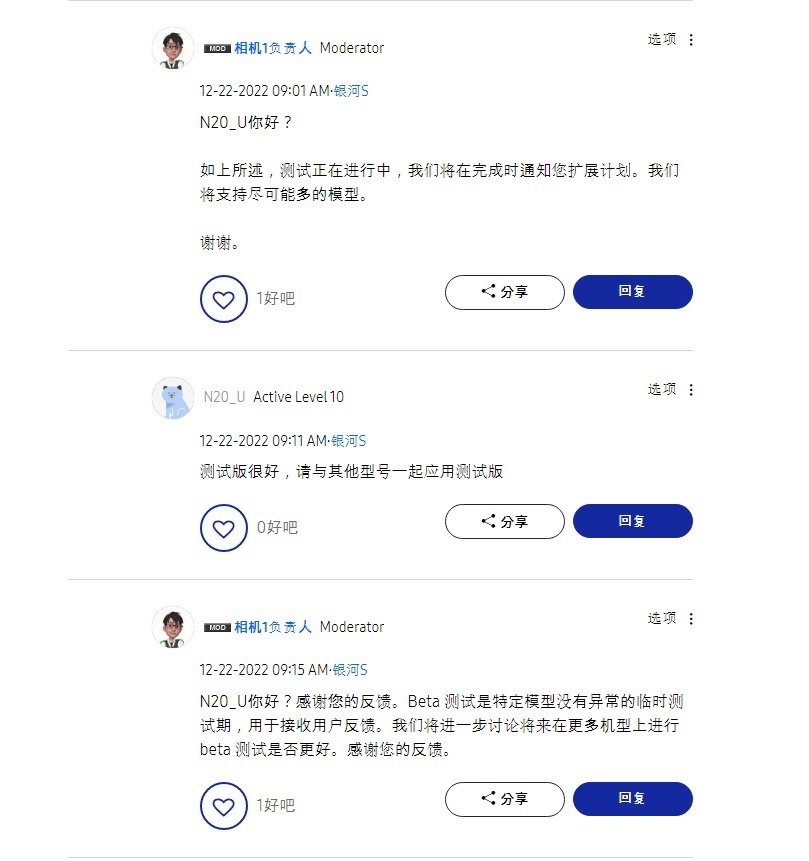Open options for the 09:01 AM post
The image size is (809, 861).
pos(670,40)
